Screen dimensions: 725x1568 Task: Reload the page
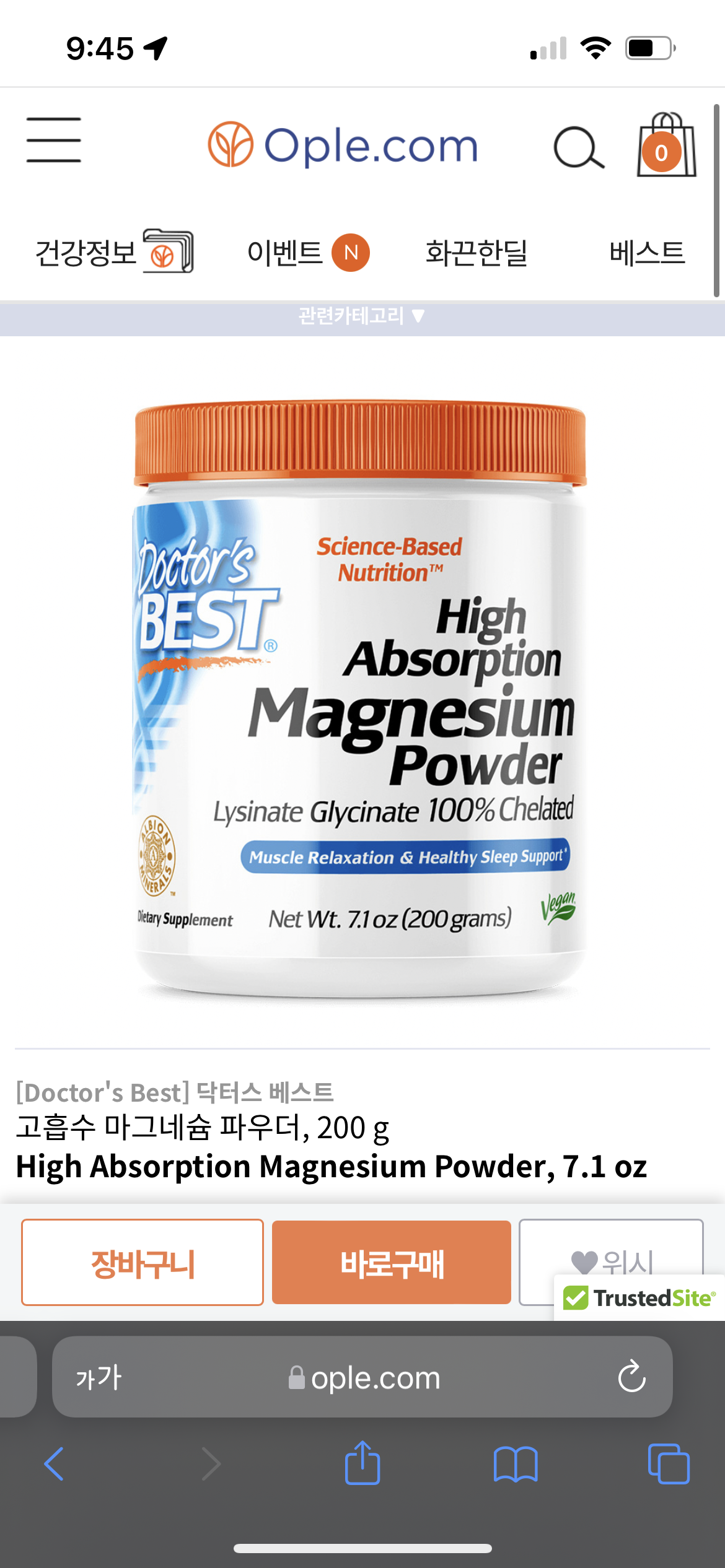point(631,1377)
